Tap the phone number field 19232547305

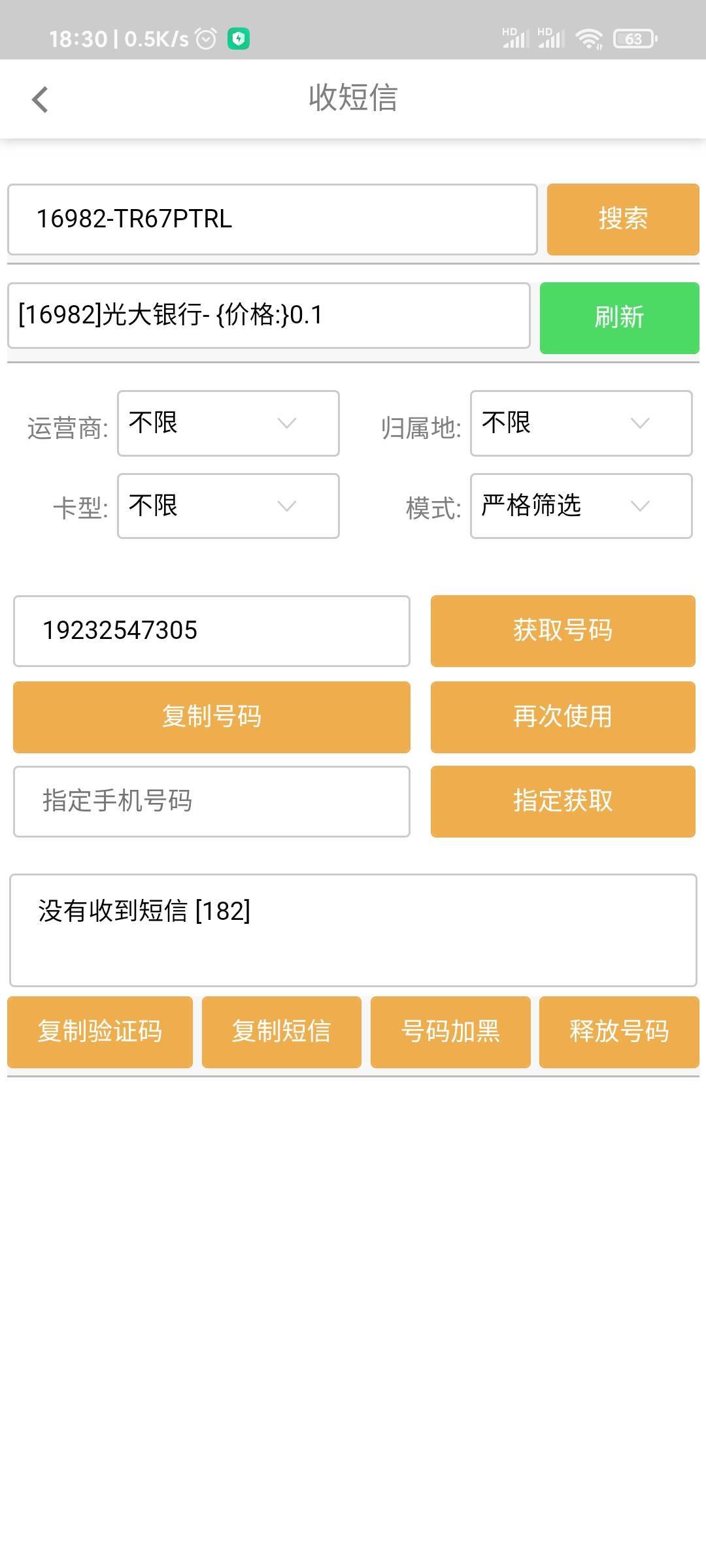(212, 630)
